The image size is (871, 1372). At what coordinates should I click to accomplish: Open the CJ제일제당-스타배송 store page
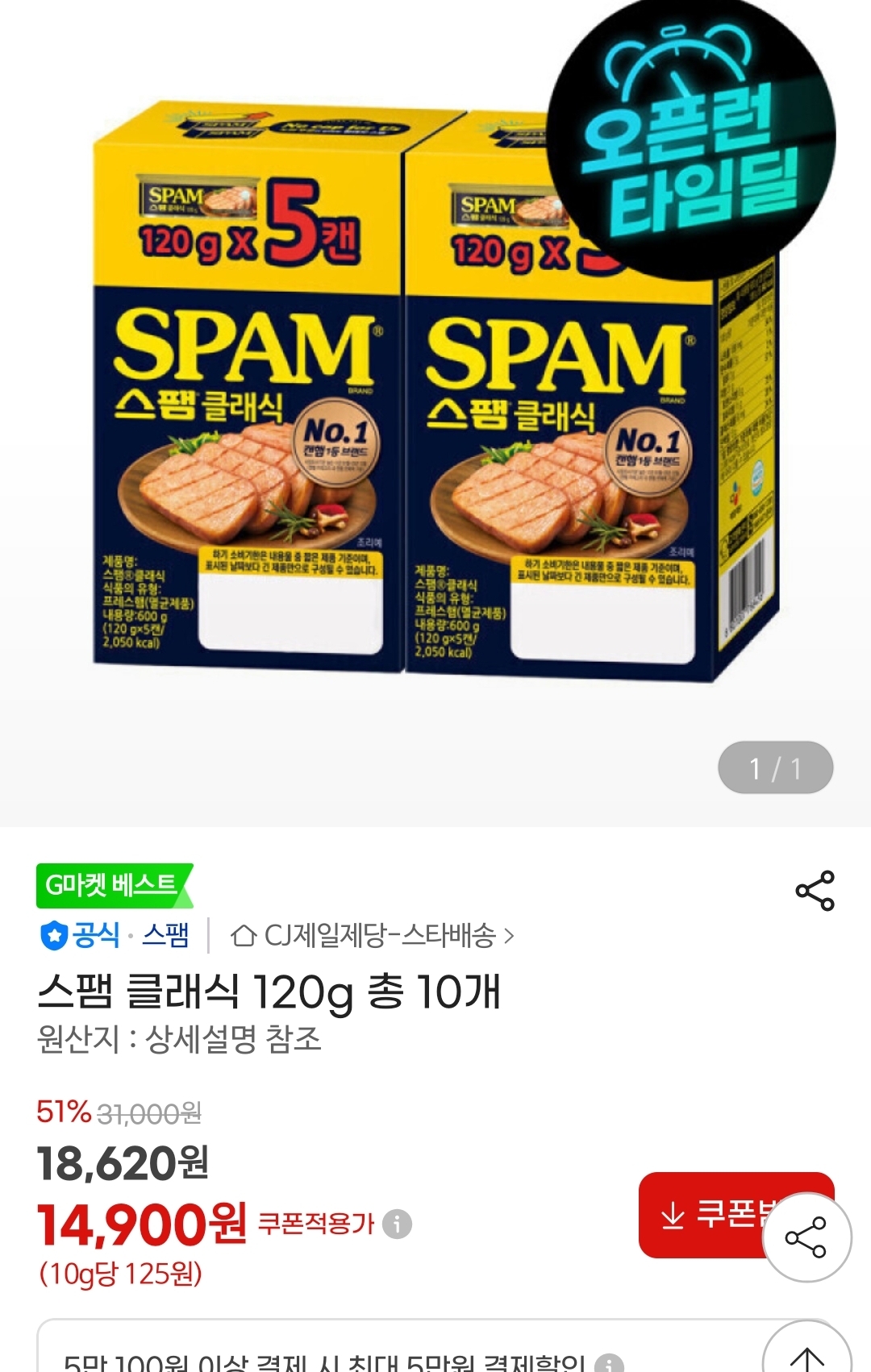[372, 935]
